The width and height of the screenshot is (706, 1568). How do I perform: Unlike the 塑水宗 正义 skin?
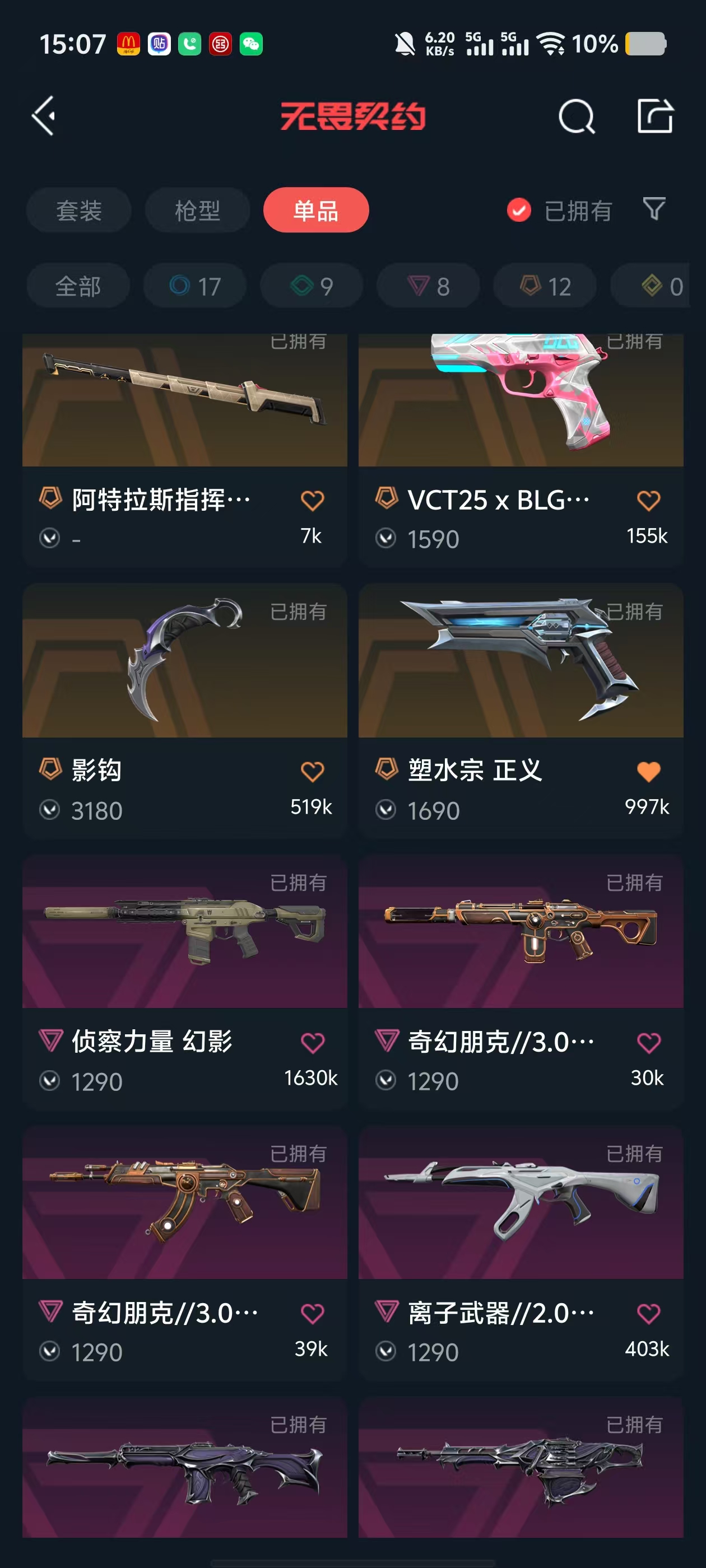pyautogui.click(x=648, y=772)
